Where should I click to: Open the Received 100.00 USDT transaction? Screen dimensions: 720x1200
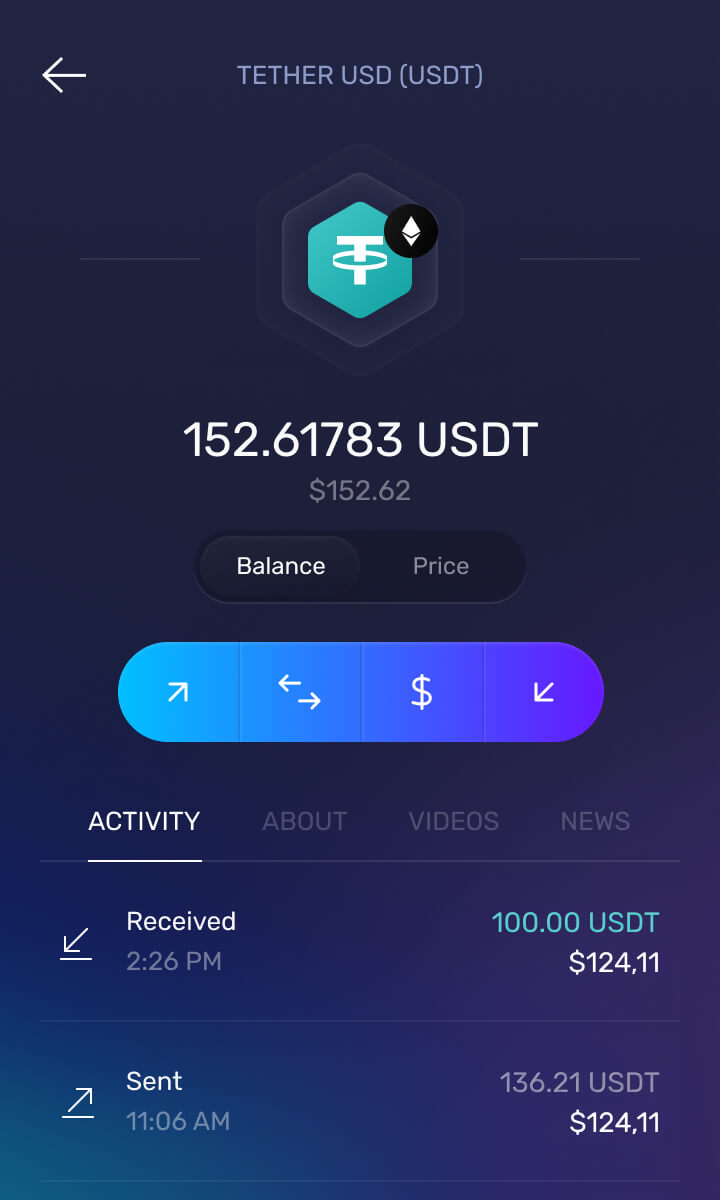360,942
